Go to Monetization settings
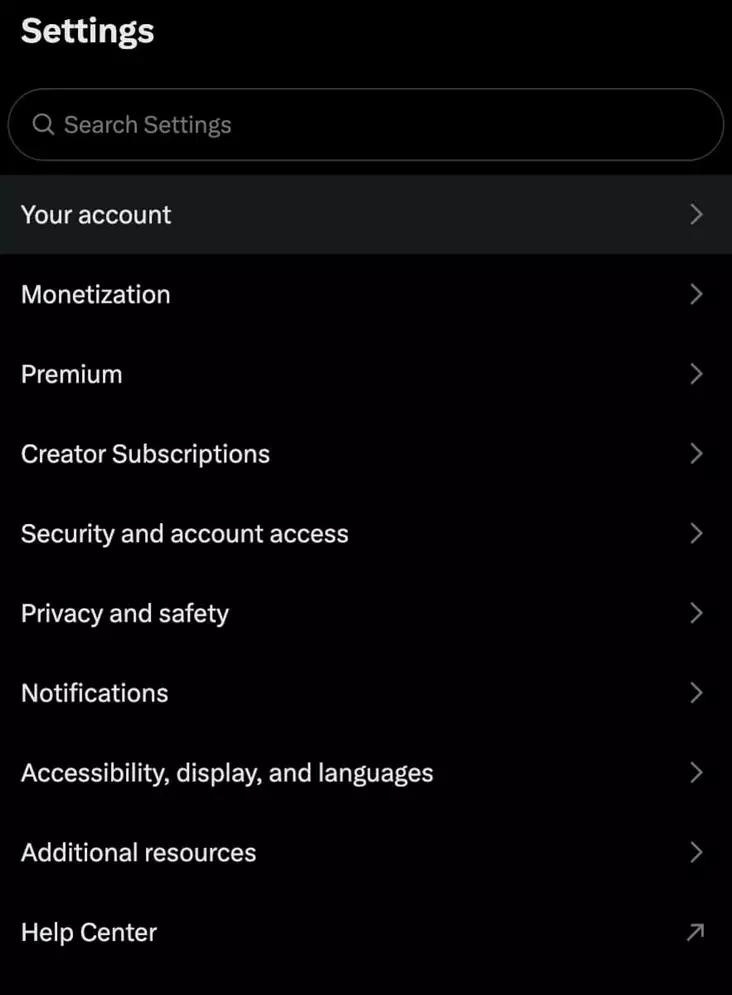This screenshot has width=732, height=995. point(365,294)
